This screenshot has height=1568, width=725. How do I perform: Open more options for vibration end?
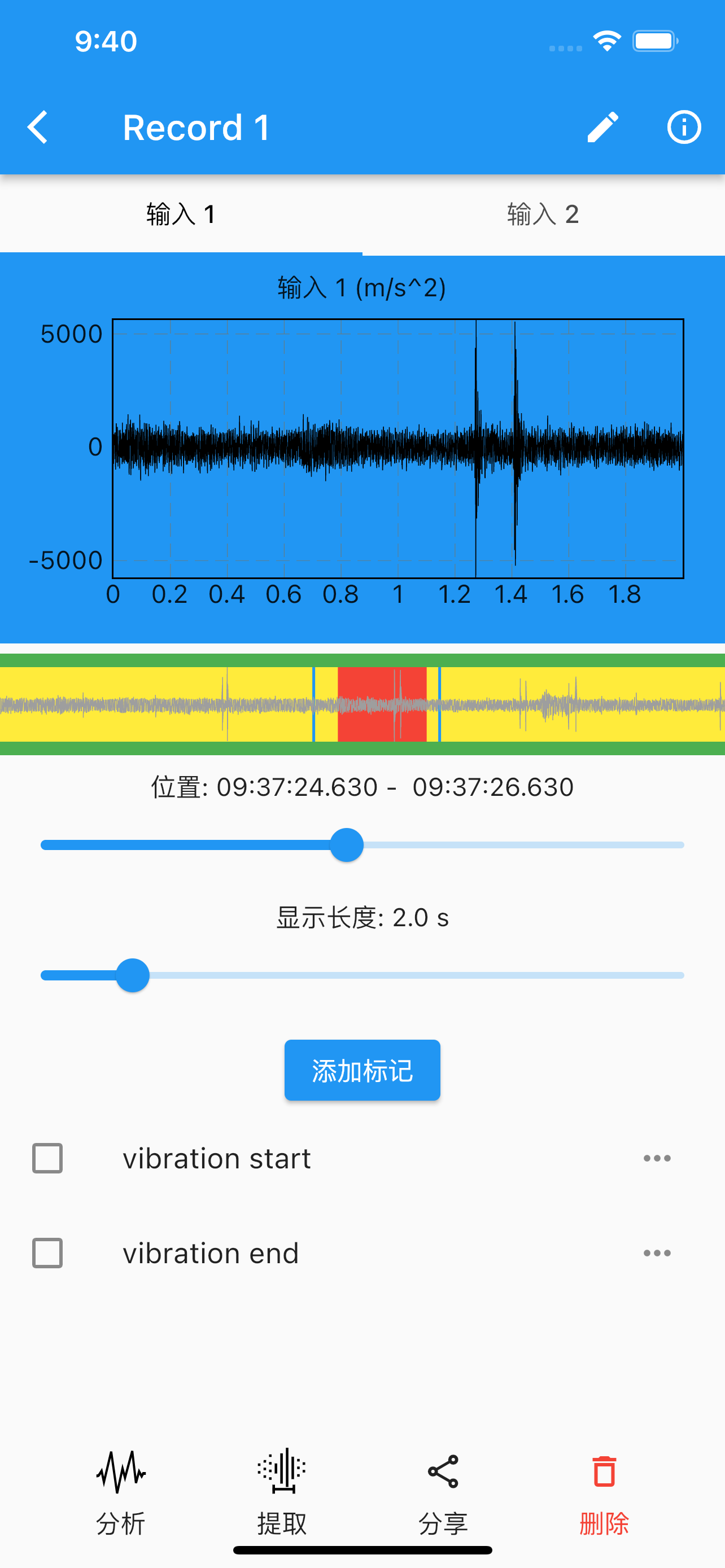point(657,1252)
